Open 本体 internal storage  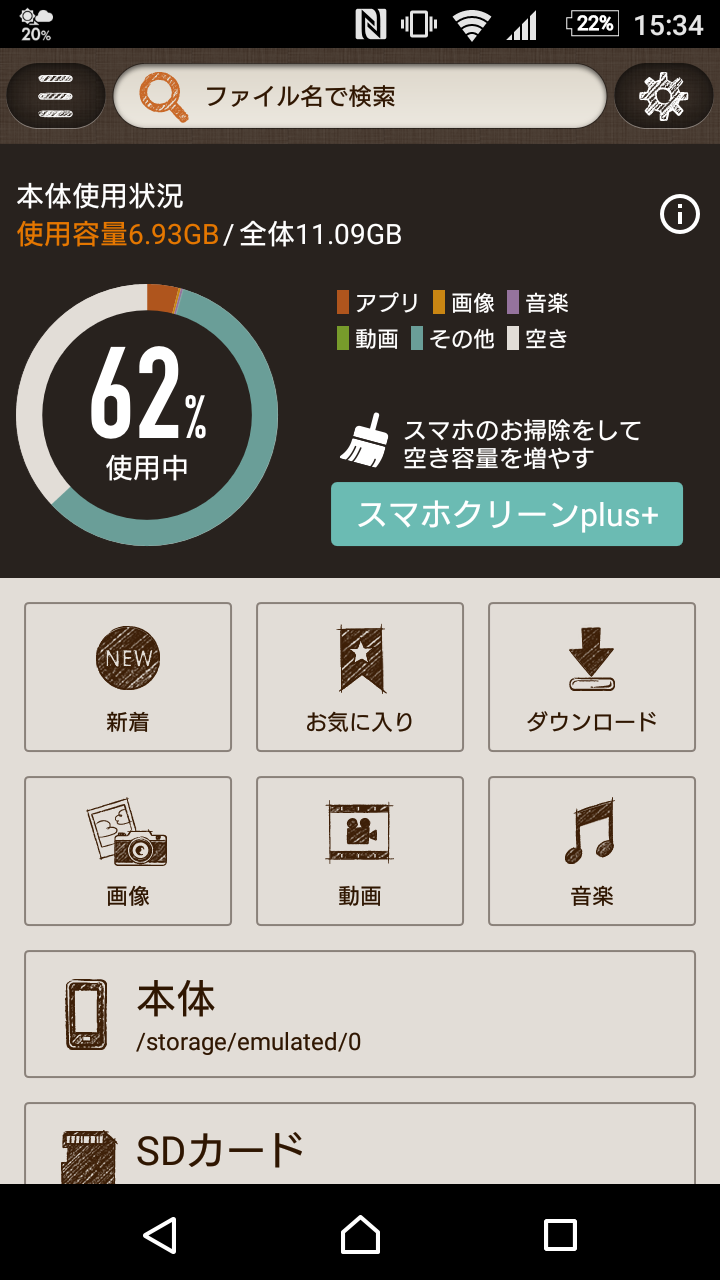tap(360, 1014)
